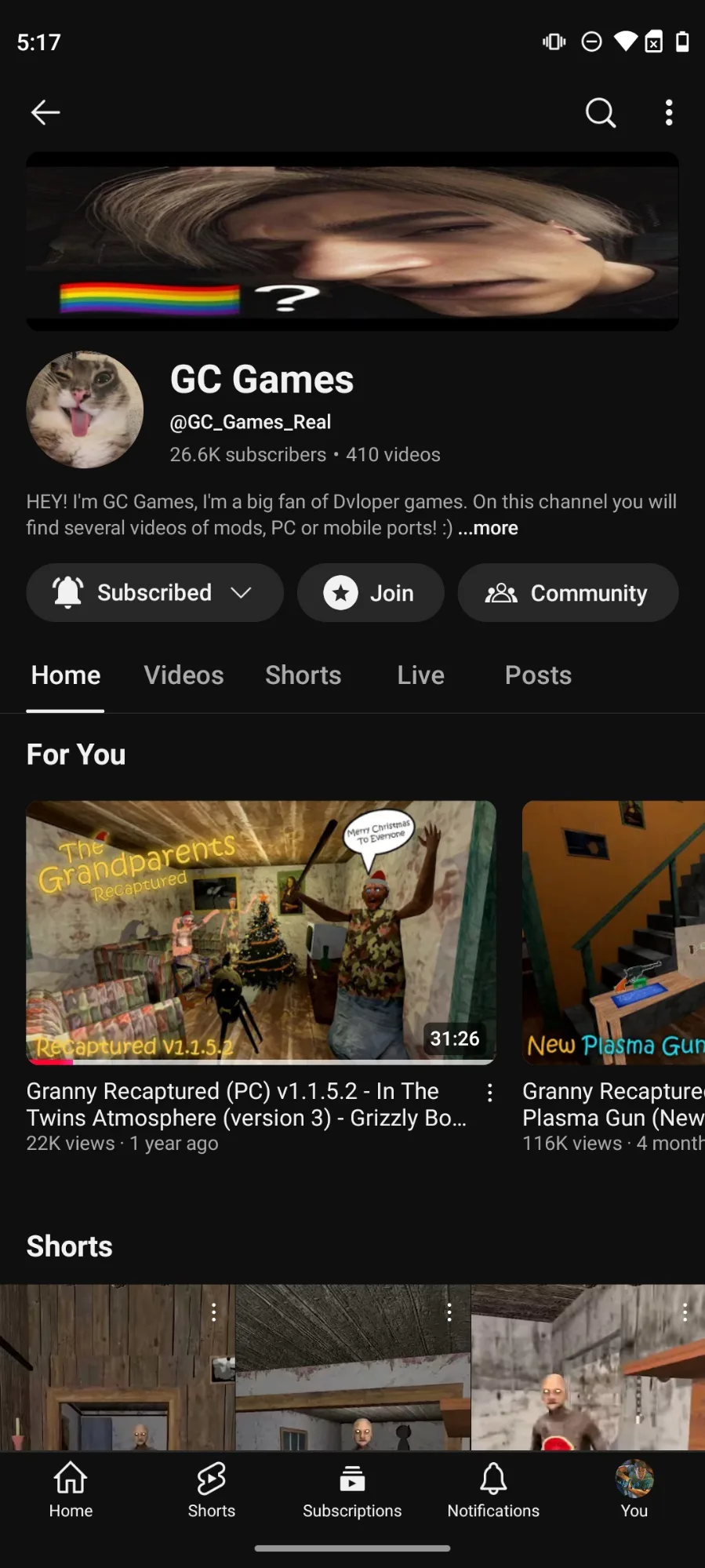Open the Notifications tab

click(493, 1490)
